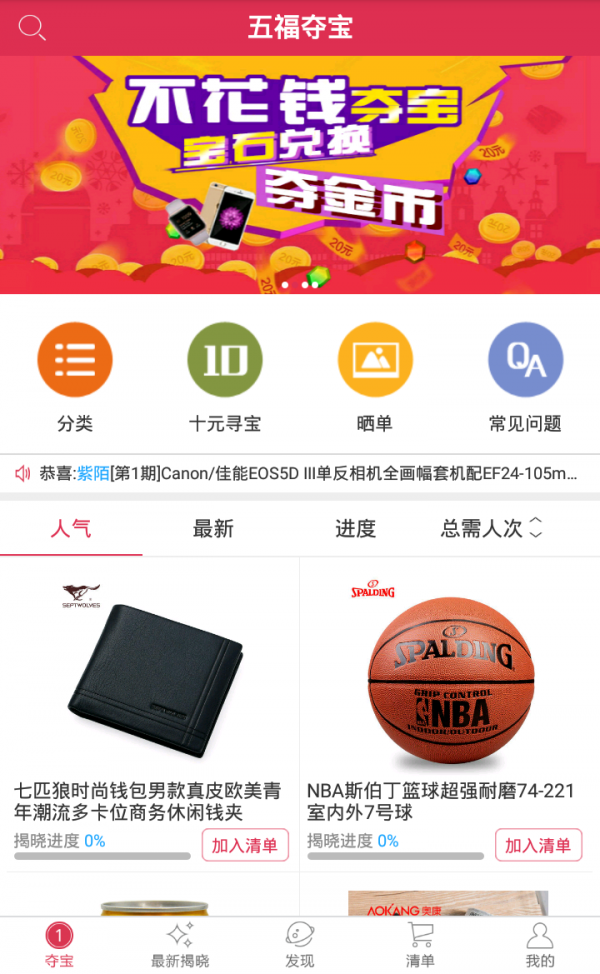600x974 pixels.
Task: Sort products by 进度
Action: point(355,528)
